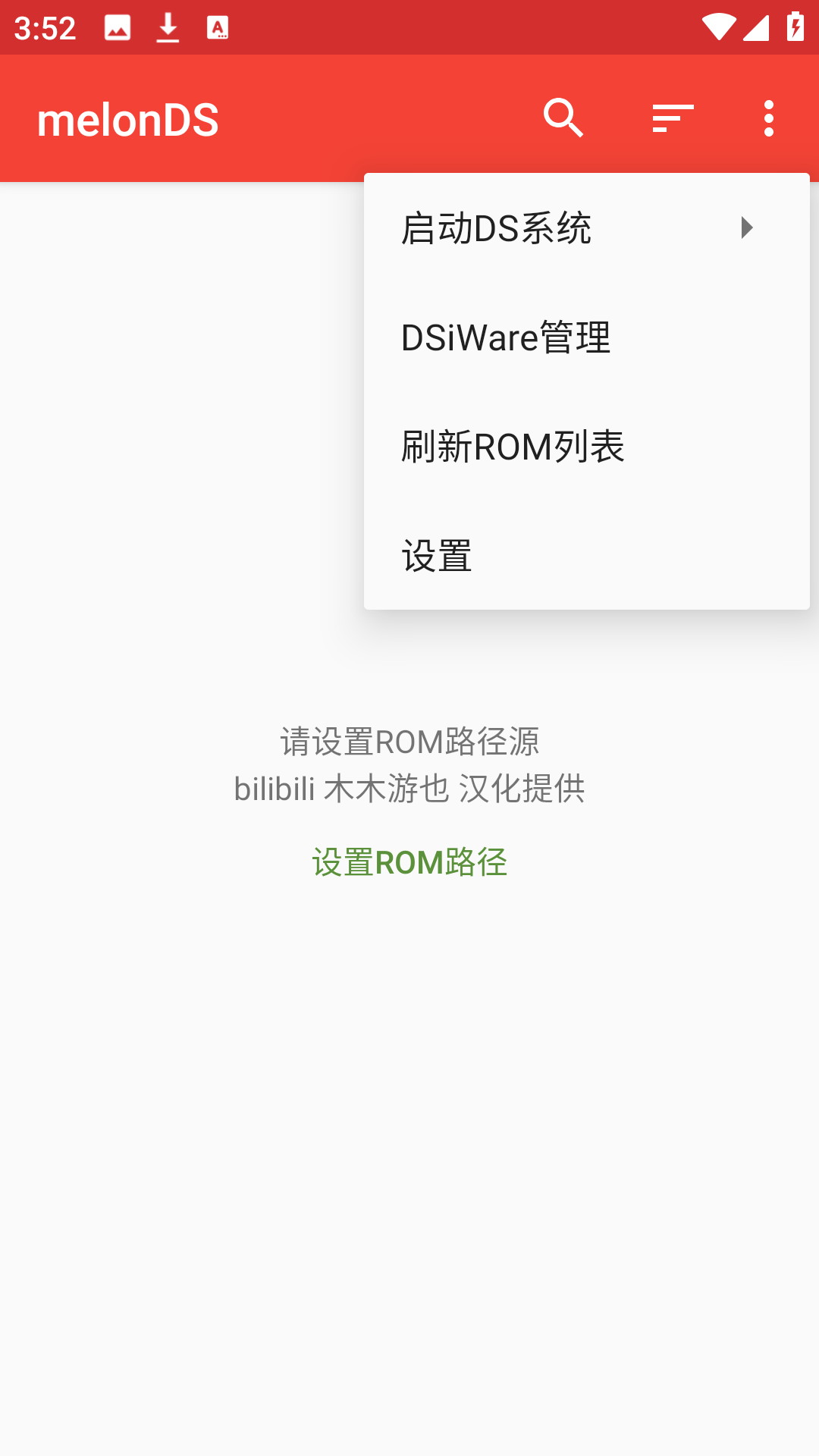The height and width of the screenshot is (1456, 819).
Task: Open the 启动DS系统 menu entry
Action: tap(497, 227)
